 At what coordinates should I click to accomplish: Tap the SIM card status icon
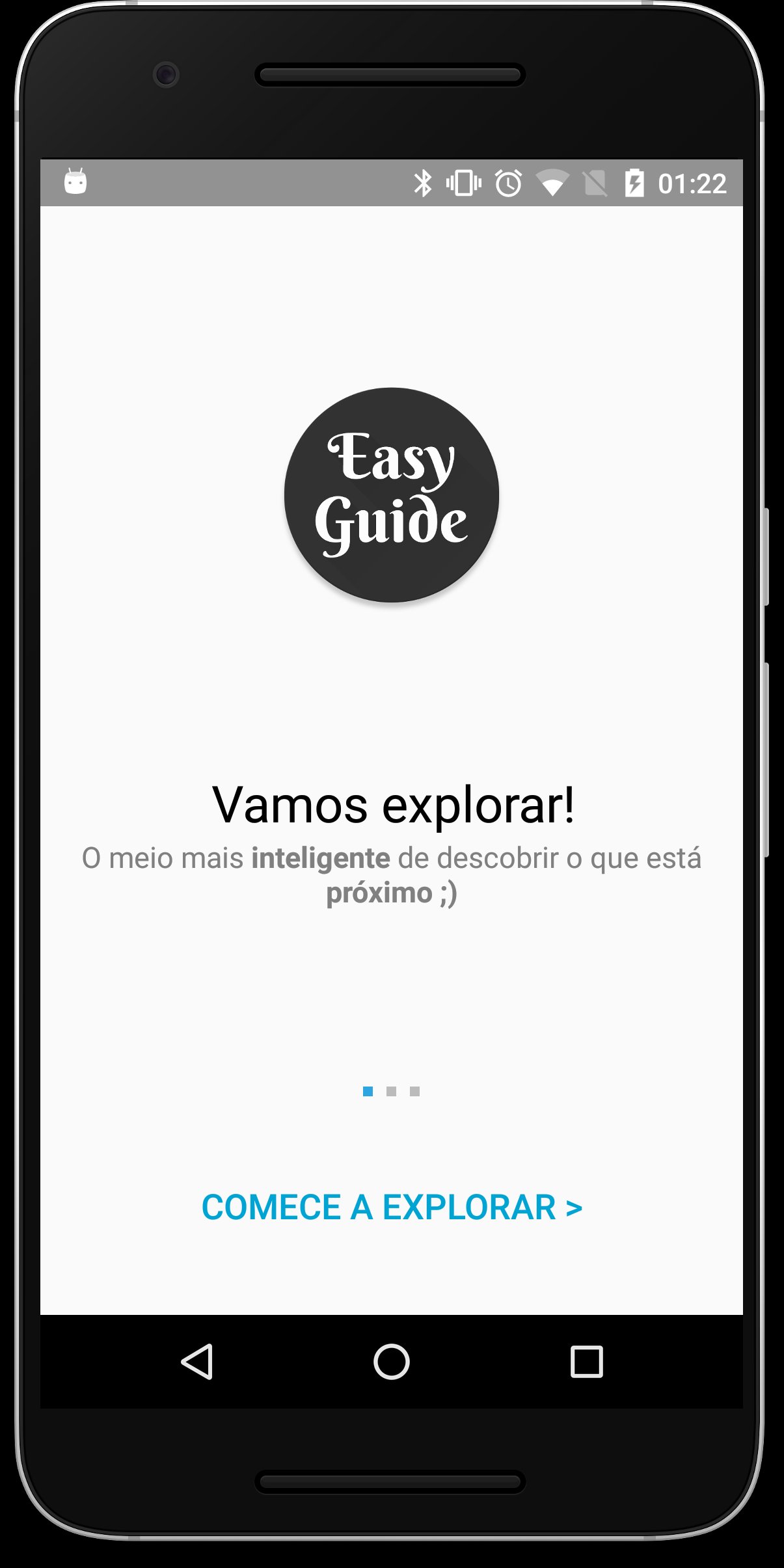coord(593,183)
